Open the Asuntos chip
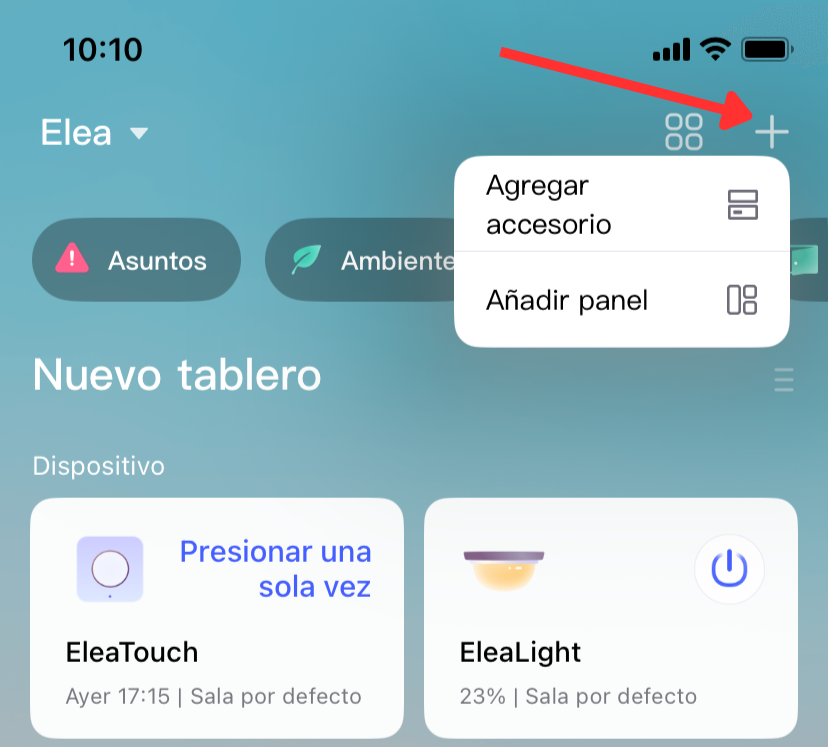 coord(136,261)
